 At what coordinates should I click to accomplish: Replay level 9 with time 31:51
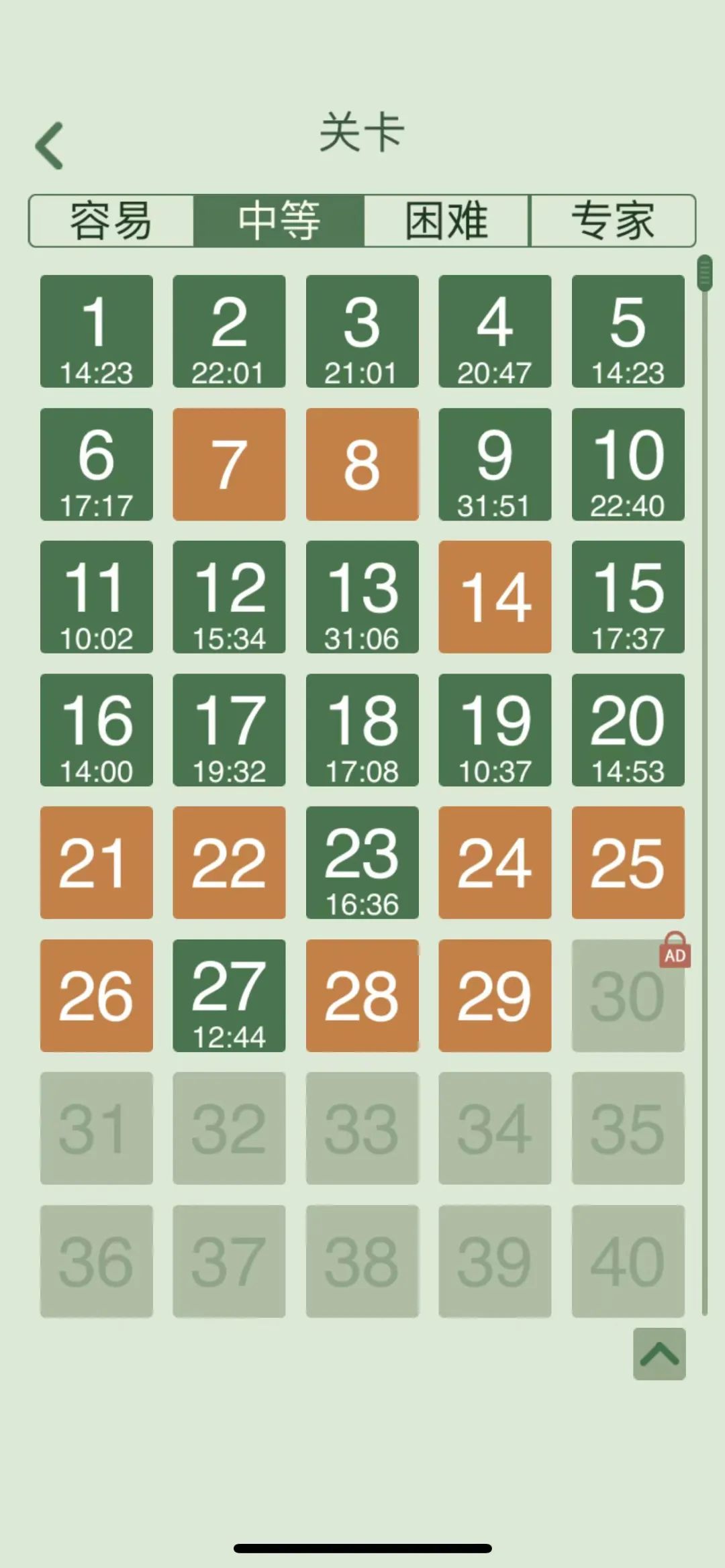click(x=495, y=464)
